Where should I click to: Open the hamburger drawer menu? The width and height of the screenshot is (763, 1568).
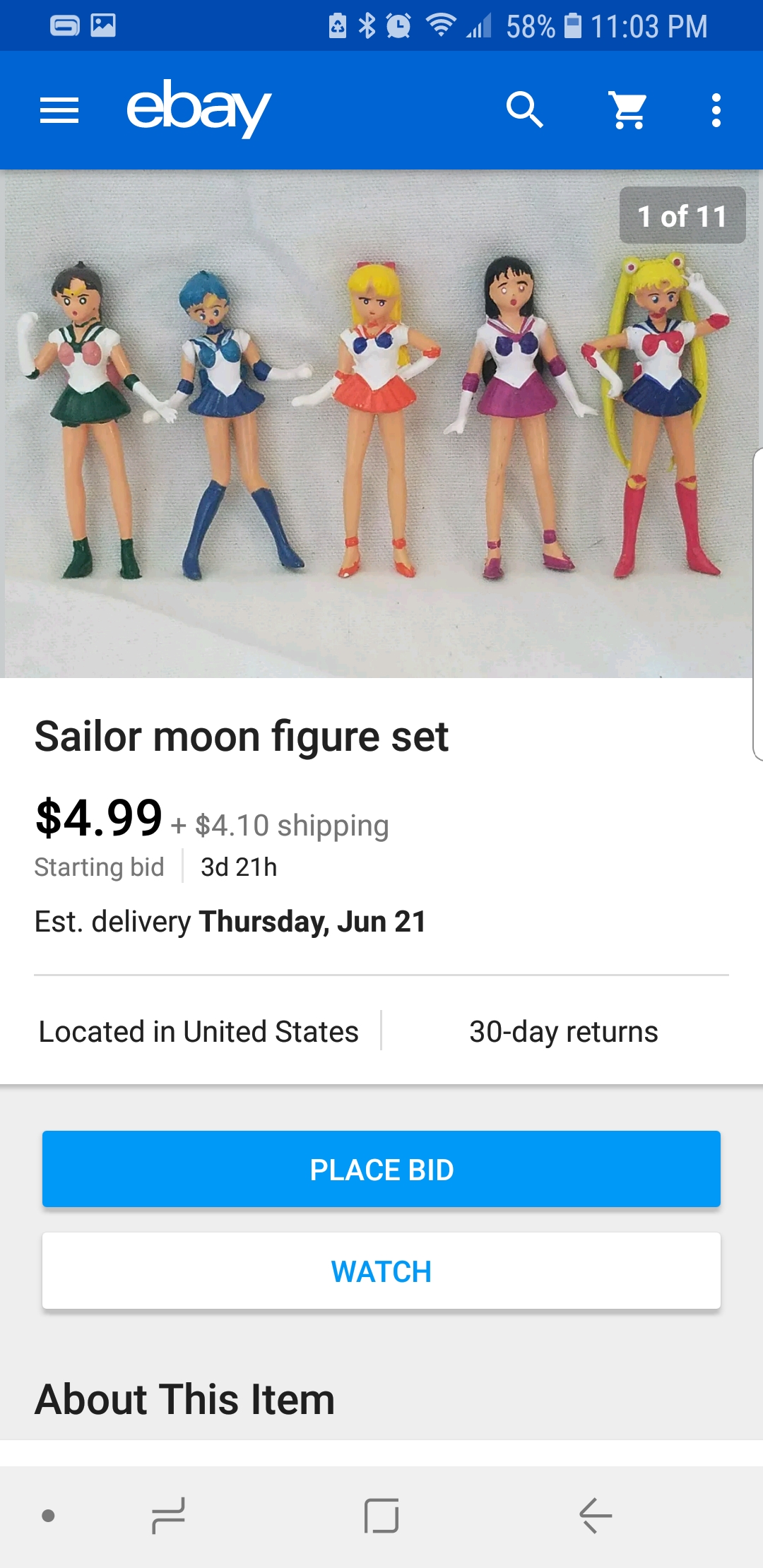pos(59,110)
